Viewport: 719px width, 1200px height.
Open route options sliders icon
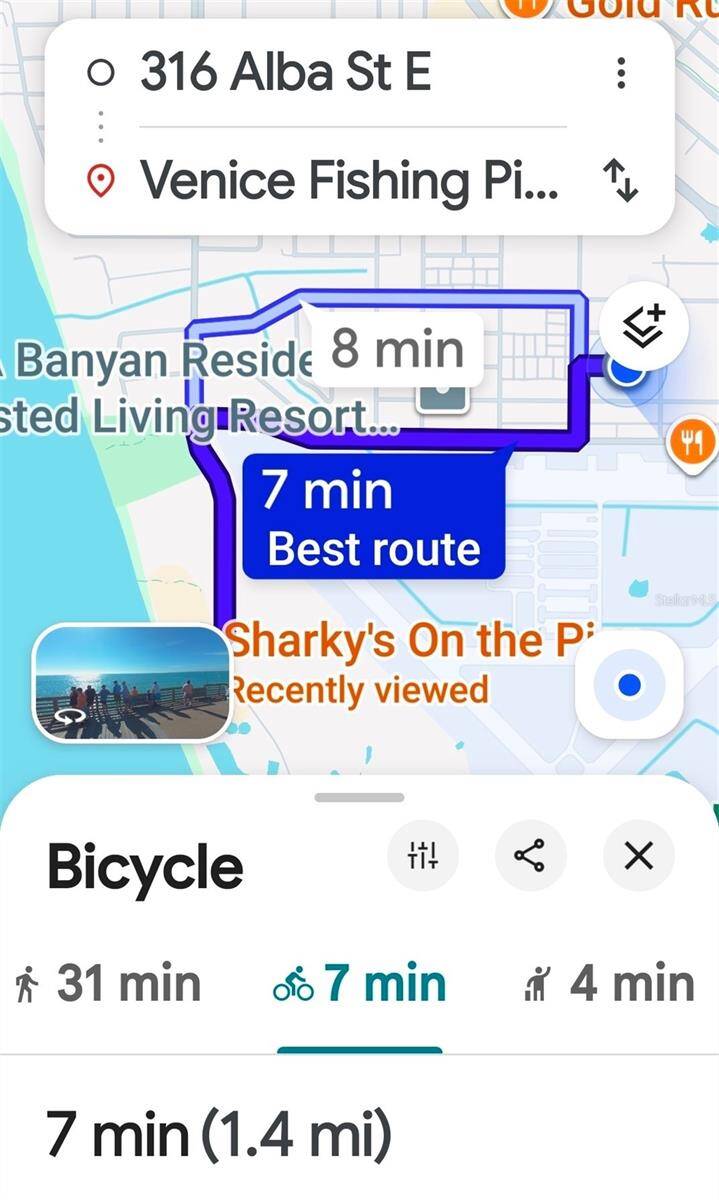click(424, 855)
